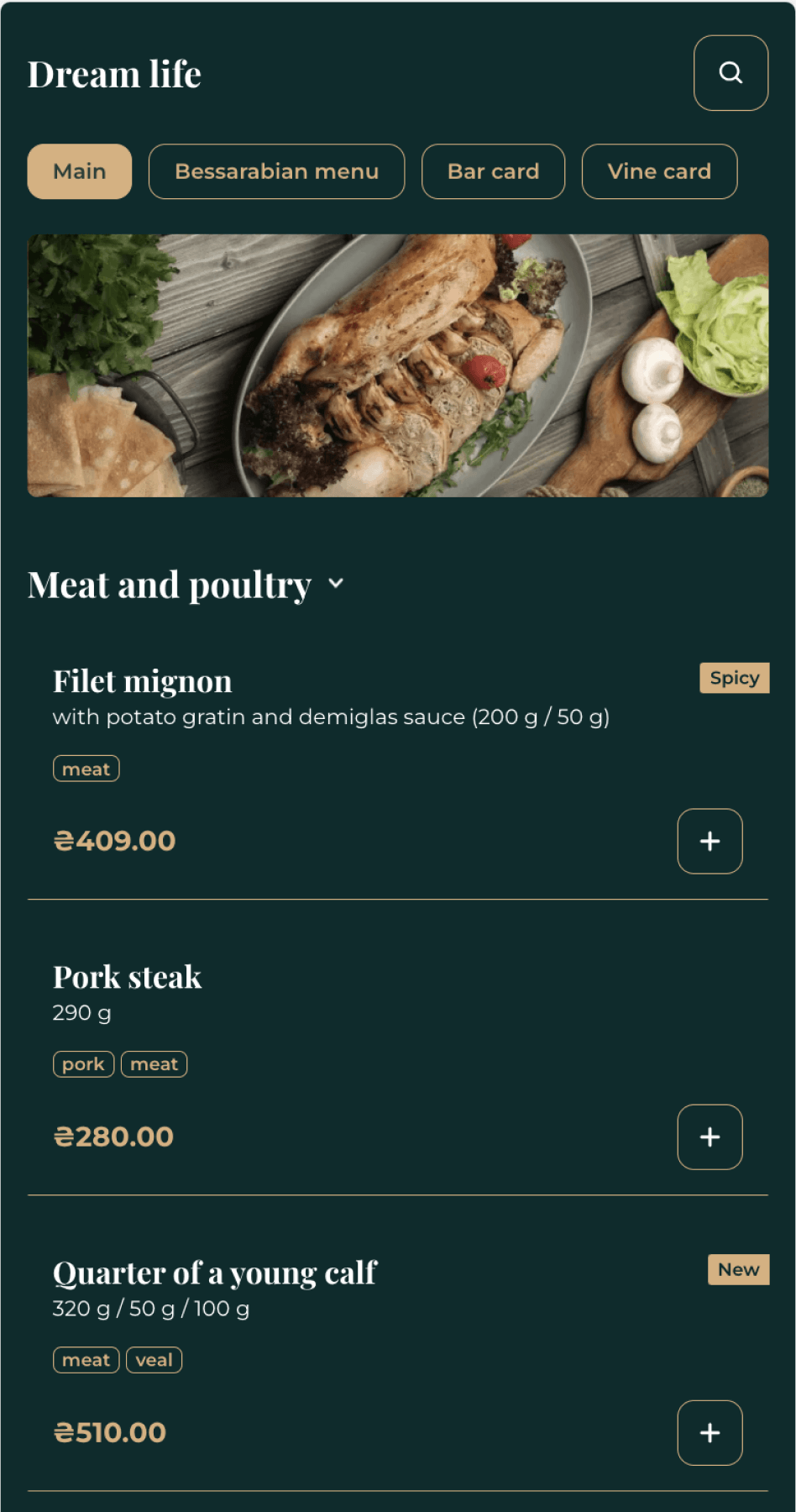Add Pork steak using its plus icon

pos(710,1137)
